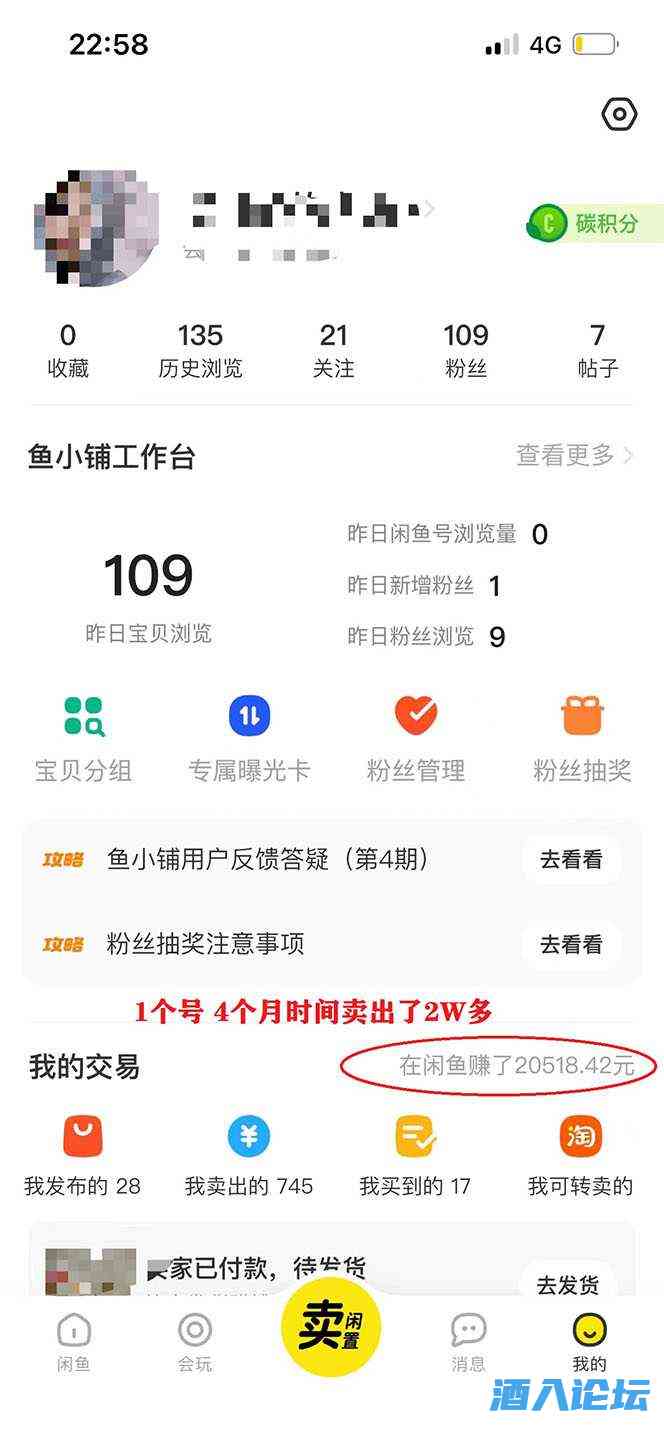Open 粉丝抽奖 fan lottery
The width and height of the screenshot is (664, 1437).
(x=581, y=738)
